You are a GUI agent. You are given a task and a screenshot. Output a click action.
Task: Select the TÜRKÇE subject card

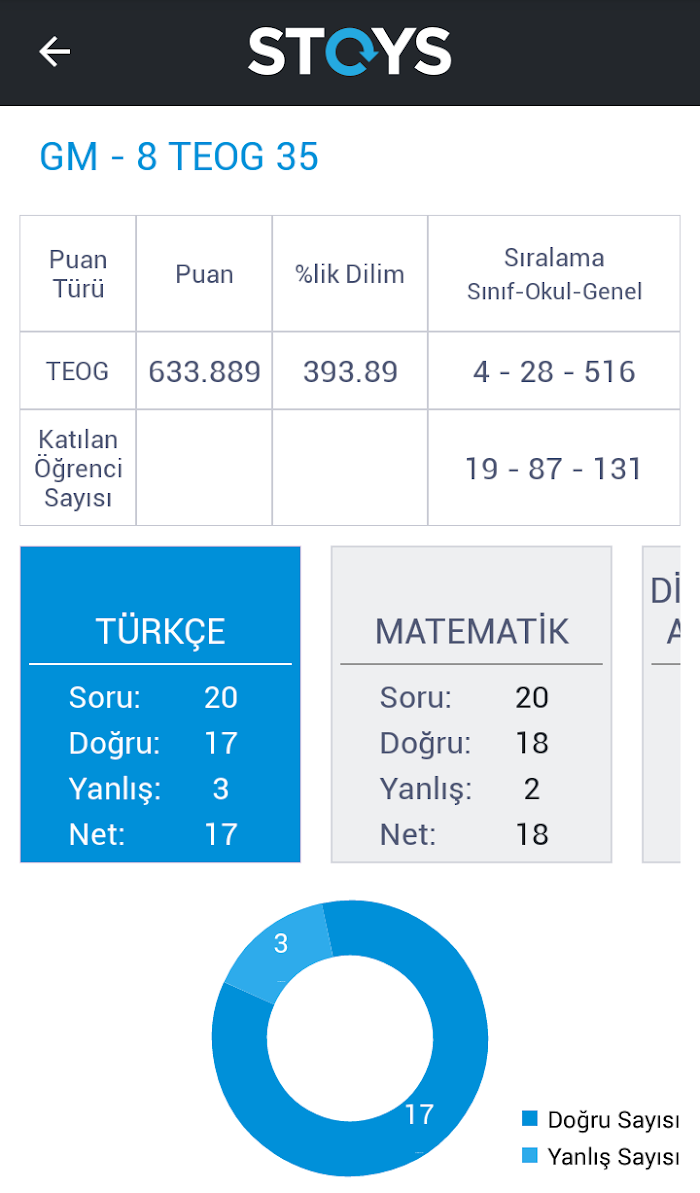[x=161, y=704]
